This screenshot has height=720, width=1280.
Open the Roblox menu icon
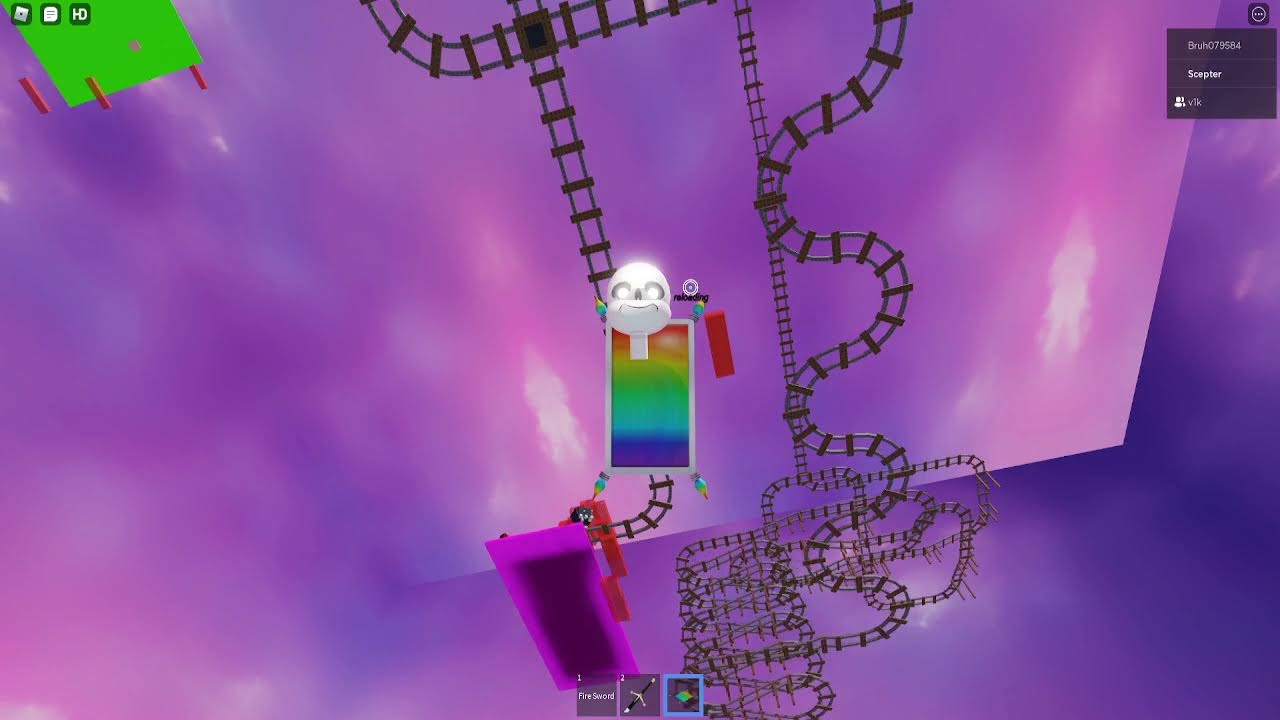[x=21, y=14]
